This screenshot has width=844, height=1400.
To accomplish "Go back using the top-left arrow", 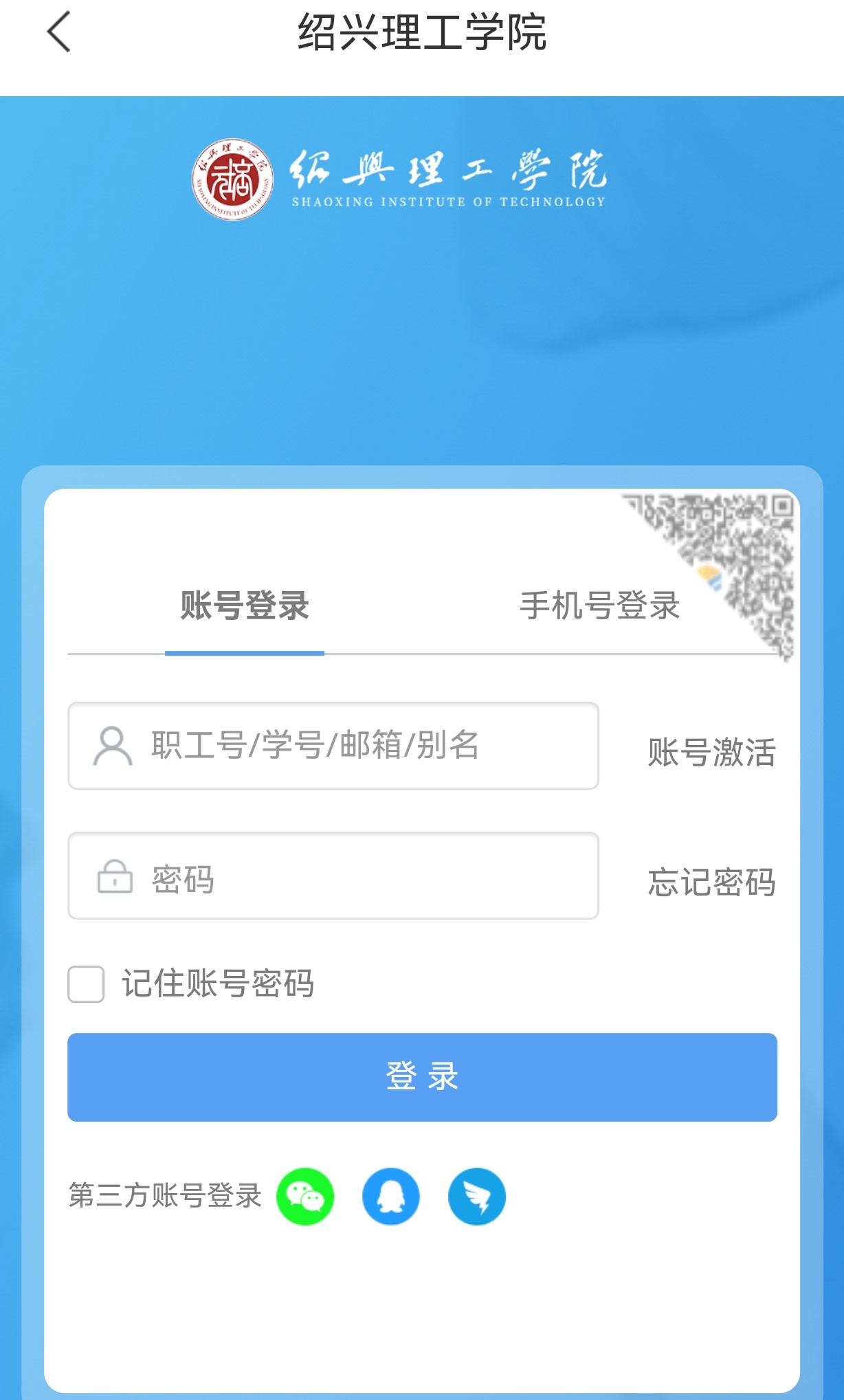I will tap(59, 32).
